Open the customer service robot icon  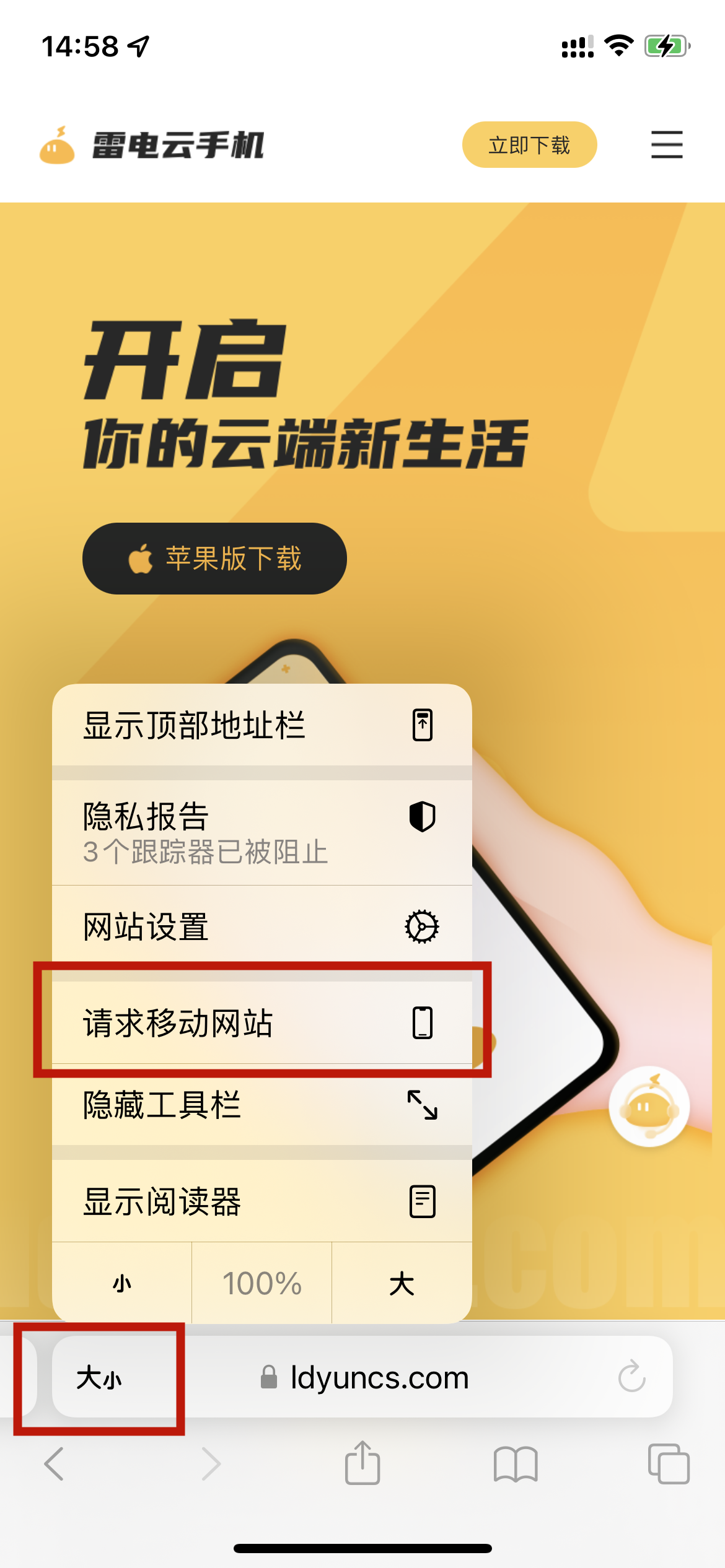(649, 1107)
